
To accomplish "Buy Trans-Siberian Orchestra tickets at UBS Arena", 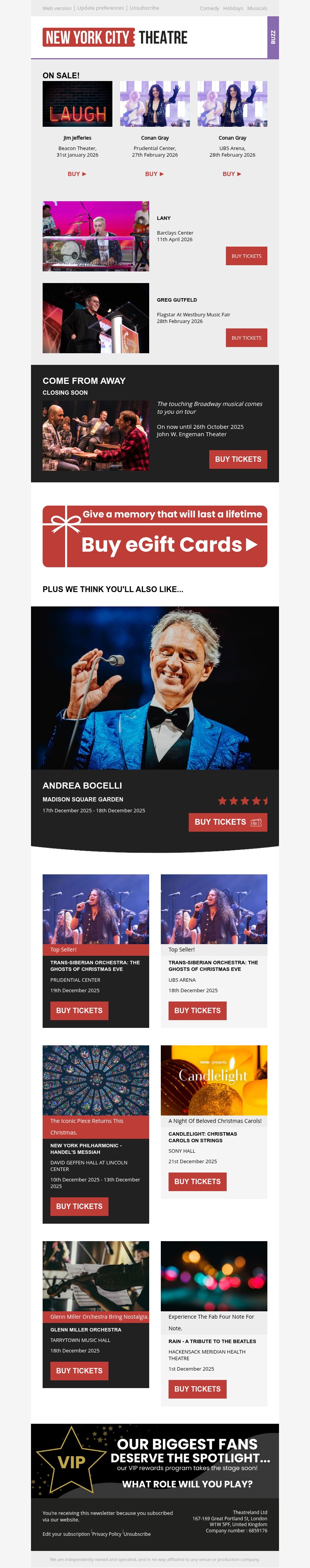I will tap(197, 1010).
